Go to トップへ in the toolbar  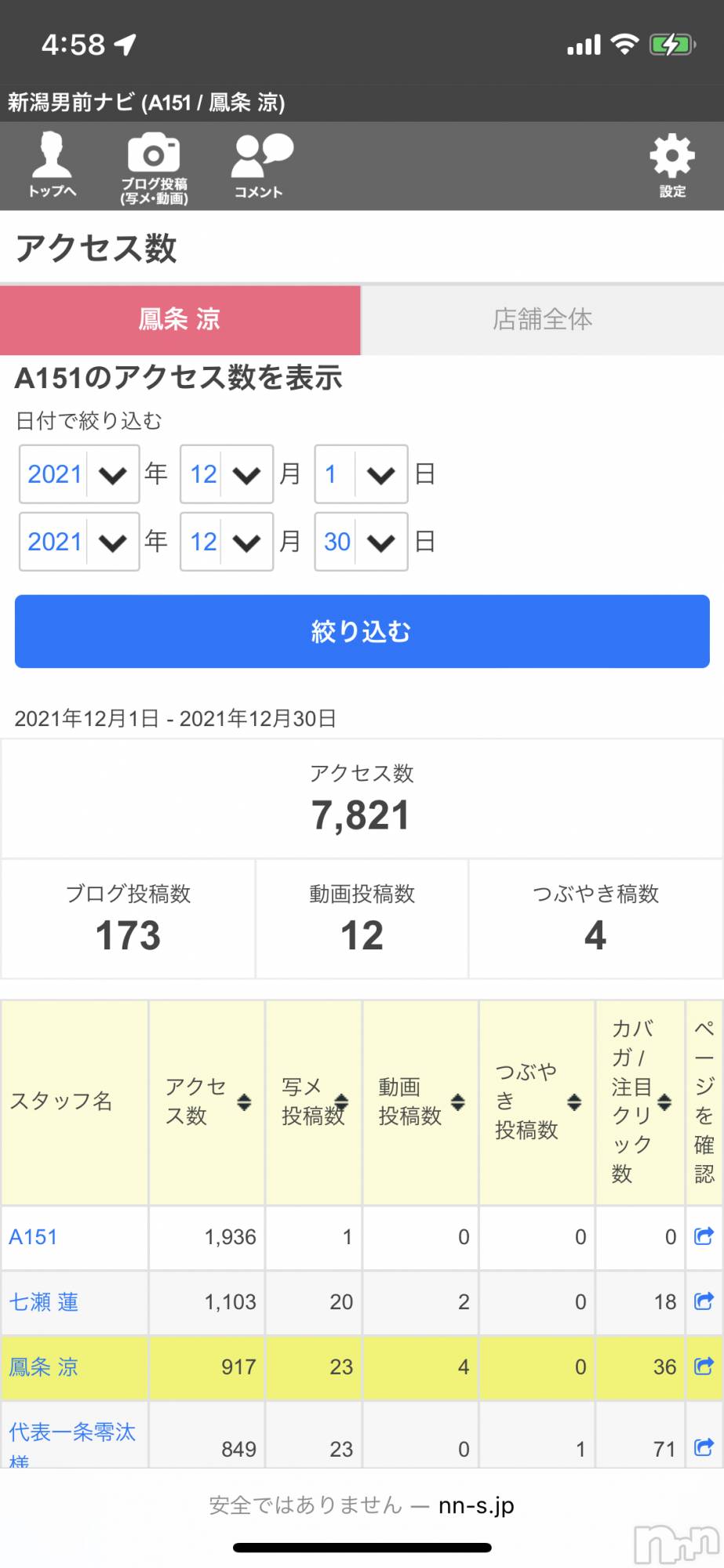point(52,165)
